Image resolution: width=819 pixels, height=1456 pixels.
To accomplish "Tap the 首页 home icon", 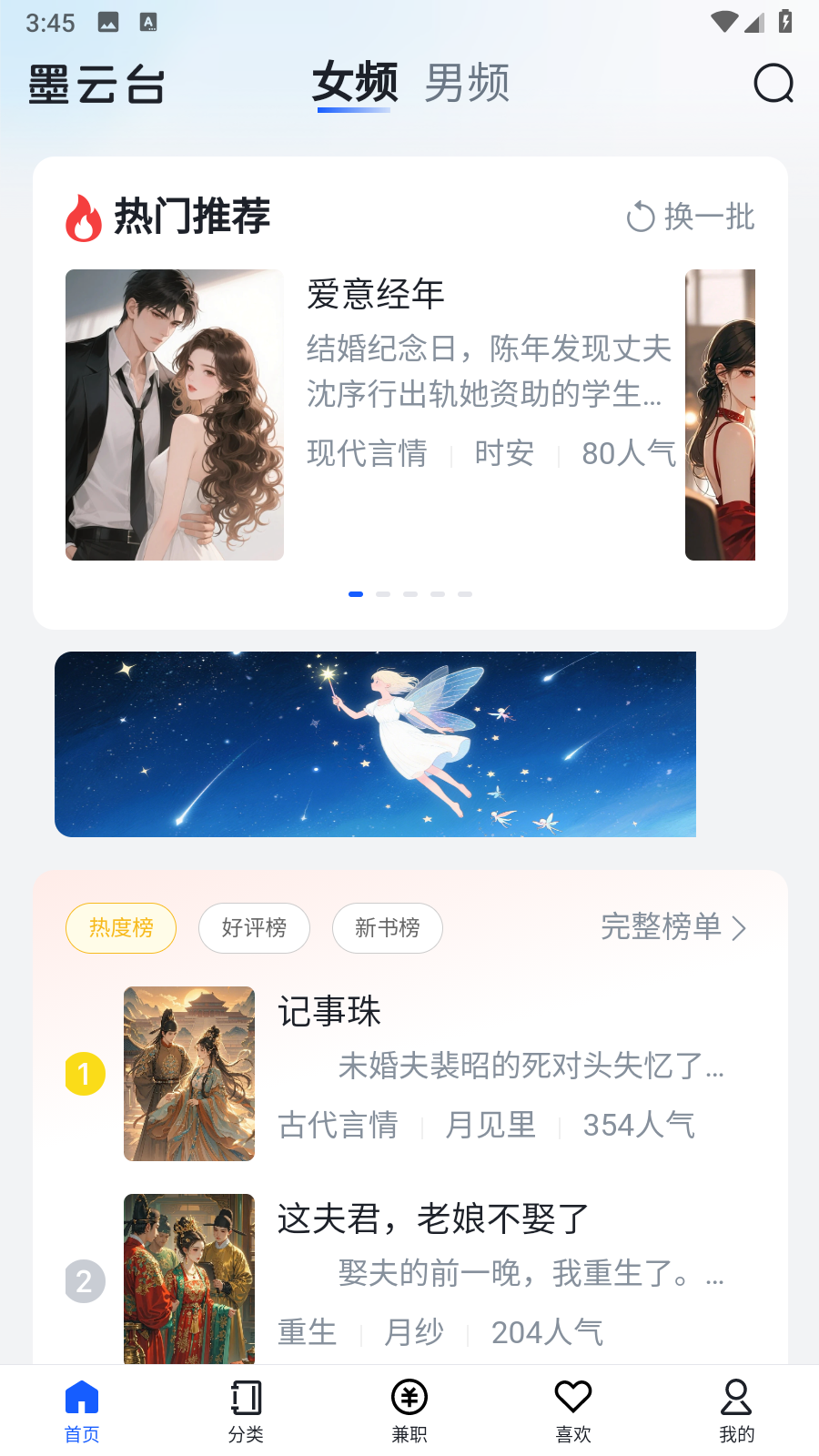I will tap(81, 1397).
